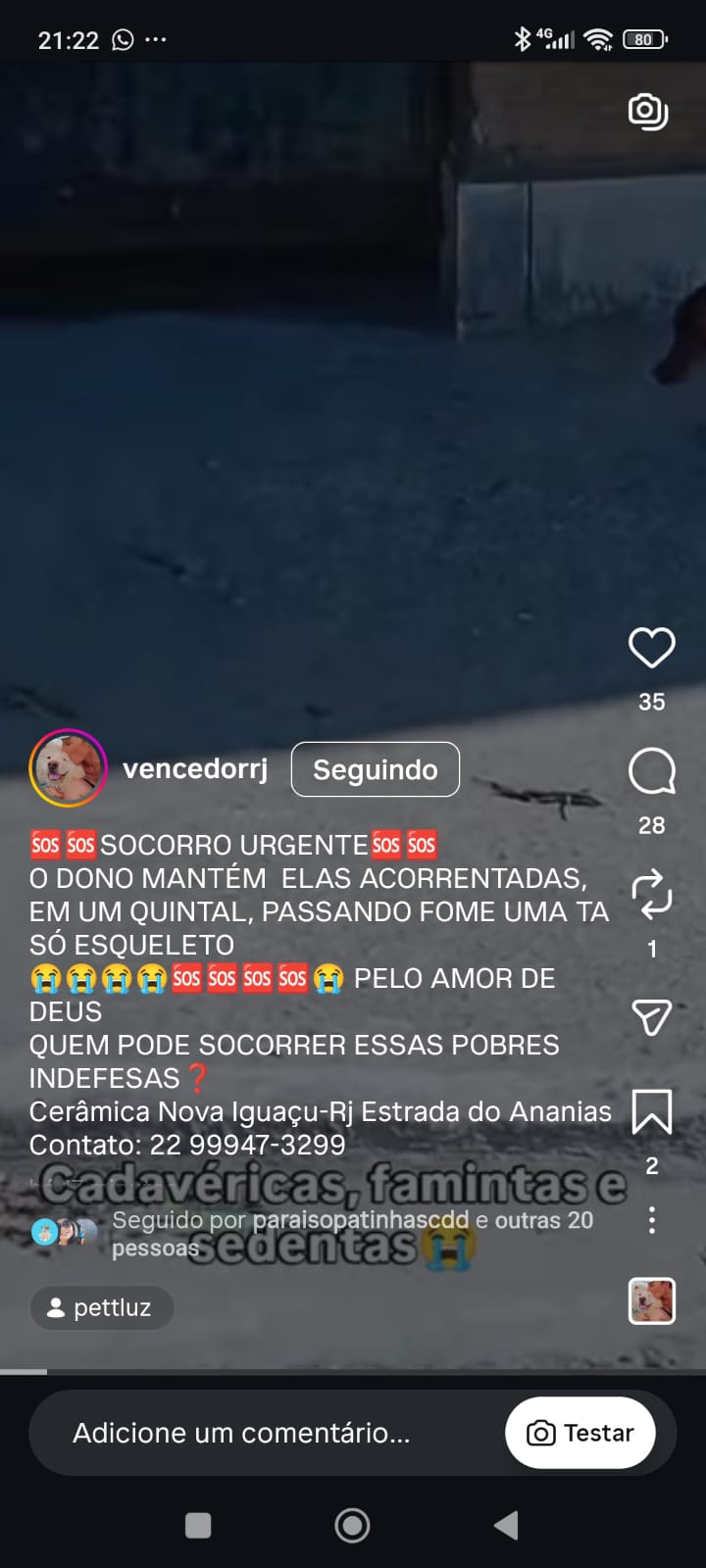See paraisopatinhascdd who follows this account
Screen dimensions: 706x1568
coord(360,1220)
